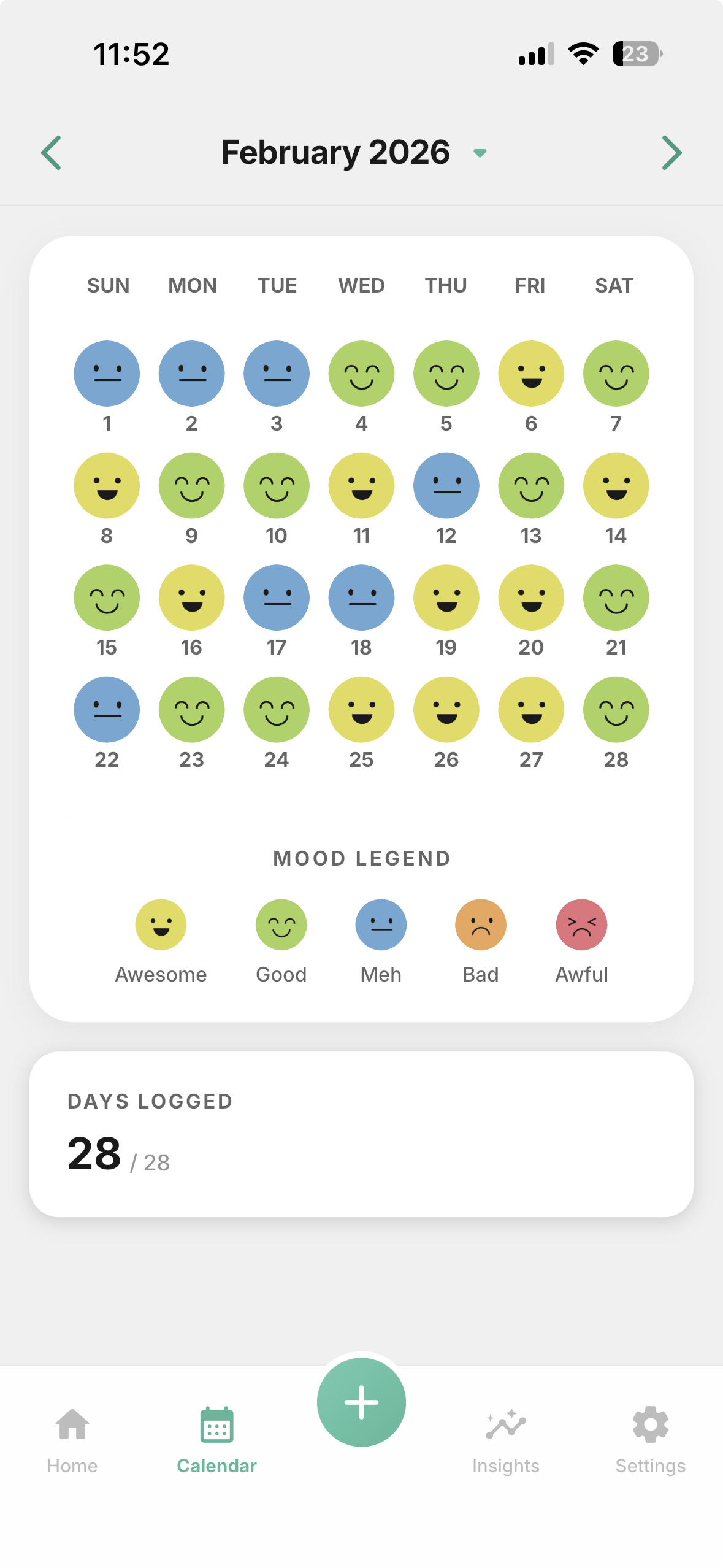Screen dimensions: 723x1568
Task: Open the mood logged on February 14
Action: click(x=616, y=485)
